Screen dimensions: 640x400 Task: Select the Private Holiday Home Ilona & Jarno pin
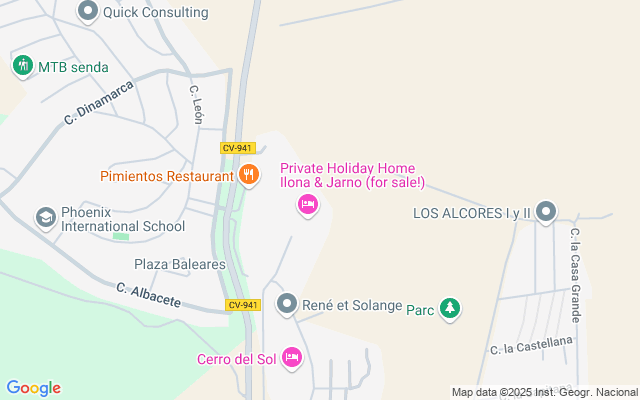(308, 205)
